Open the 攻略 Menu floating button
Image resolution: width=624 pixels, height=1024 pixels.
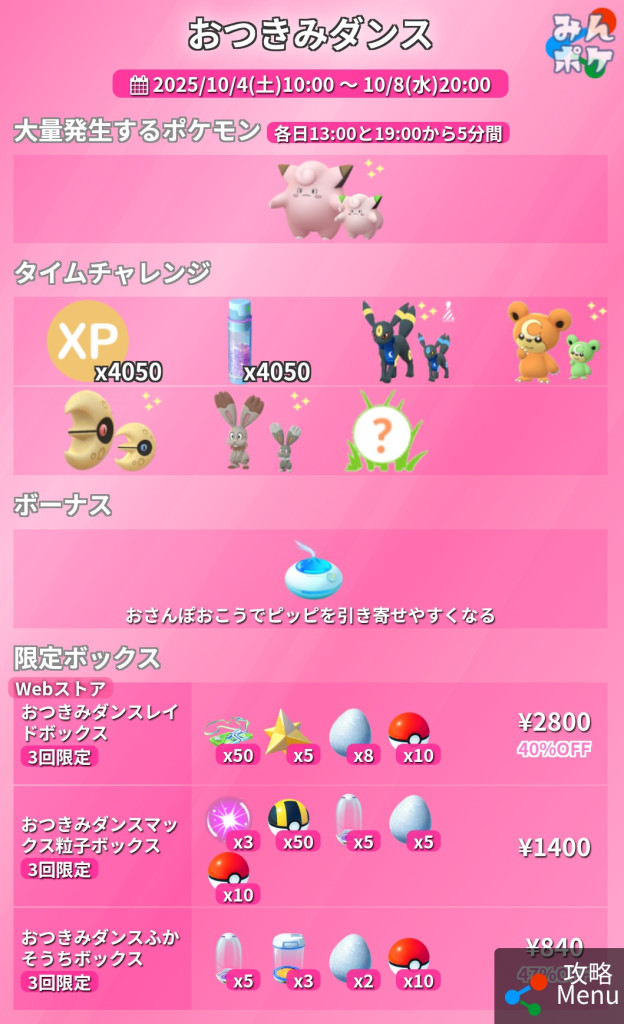coord(560,985)
